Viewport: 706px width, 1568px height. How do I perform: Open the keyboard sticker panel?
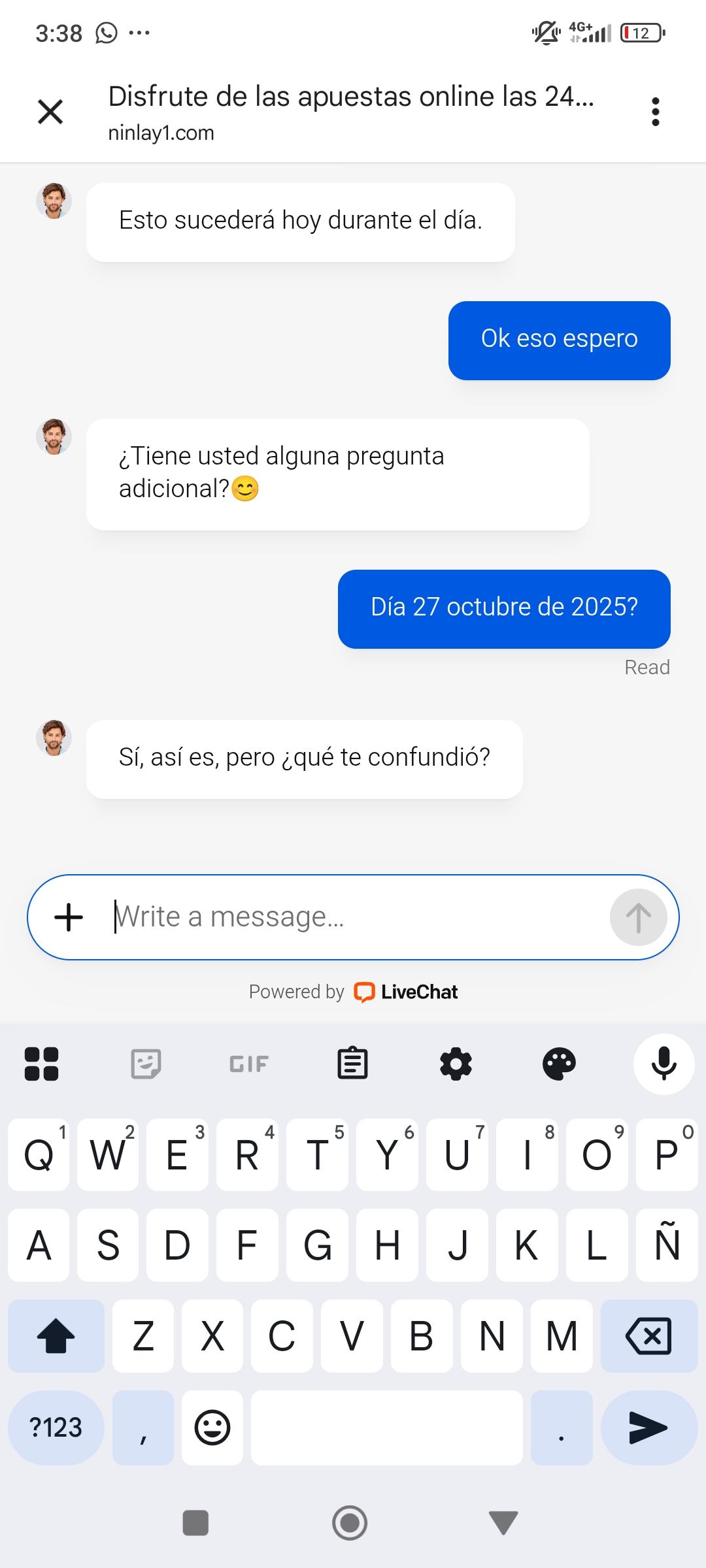coord(146,1064)
